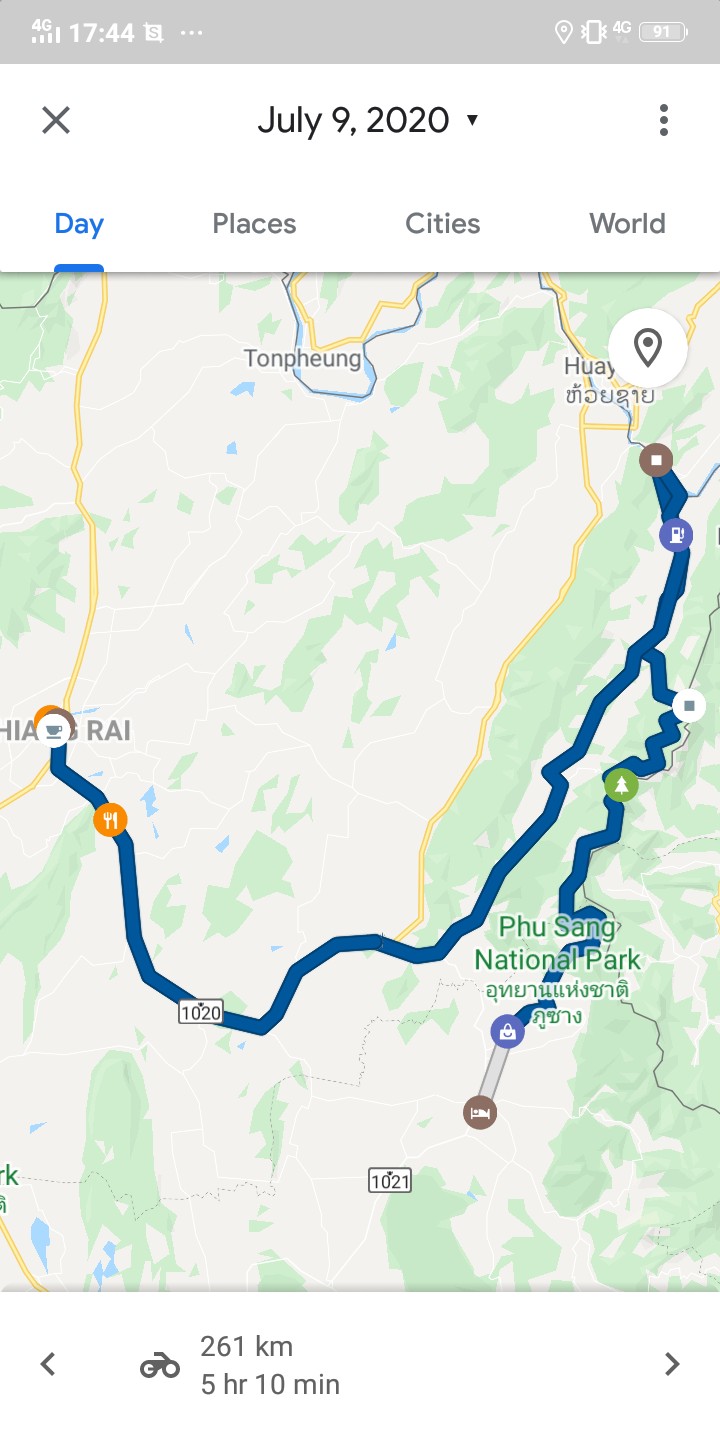This screenshot has height=1436, width=720.
Task: Open the July 9, 2020 date picker
Action: [x=368, y=121]
